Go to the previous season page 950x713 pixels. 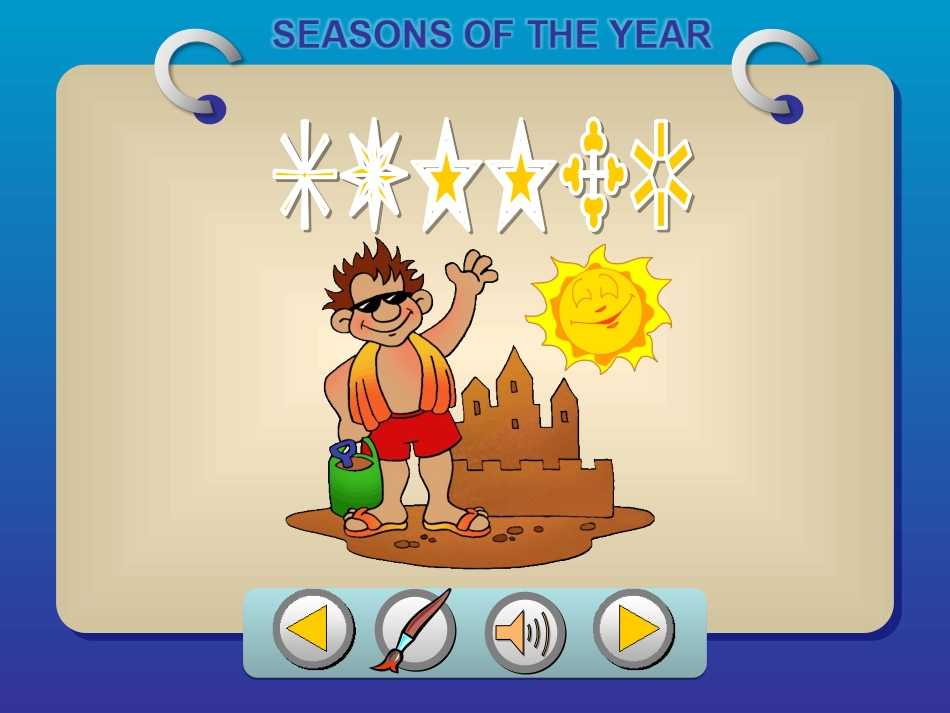tap(313, 630)
